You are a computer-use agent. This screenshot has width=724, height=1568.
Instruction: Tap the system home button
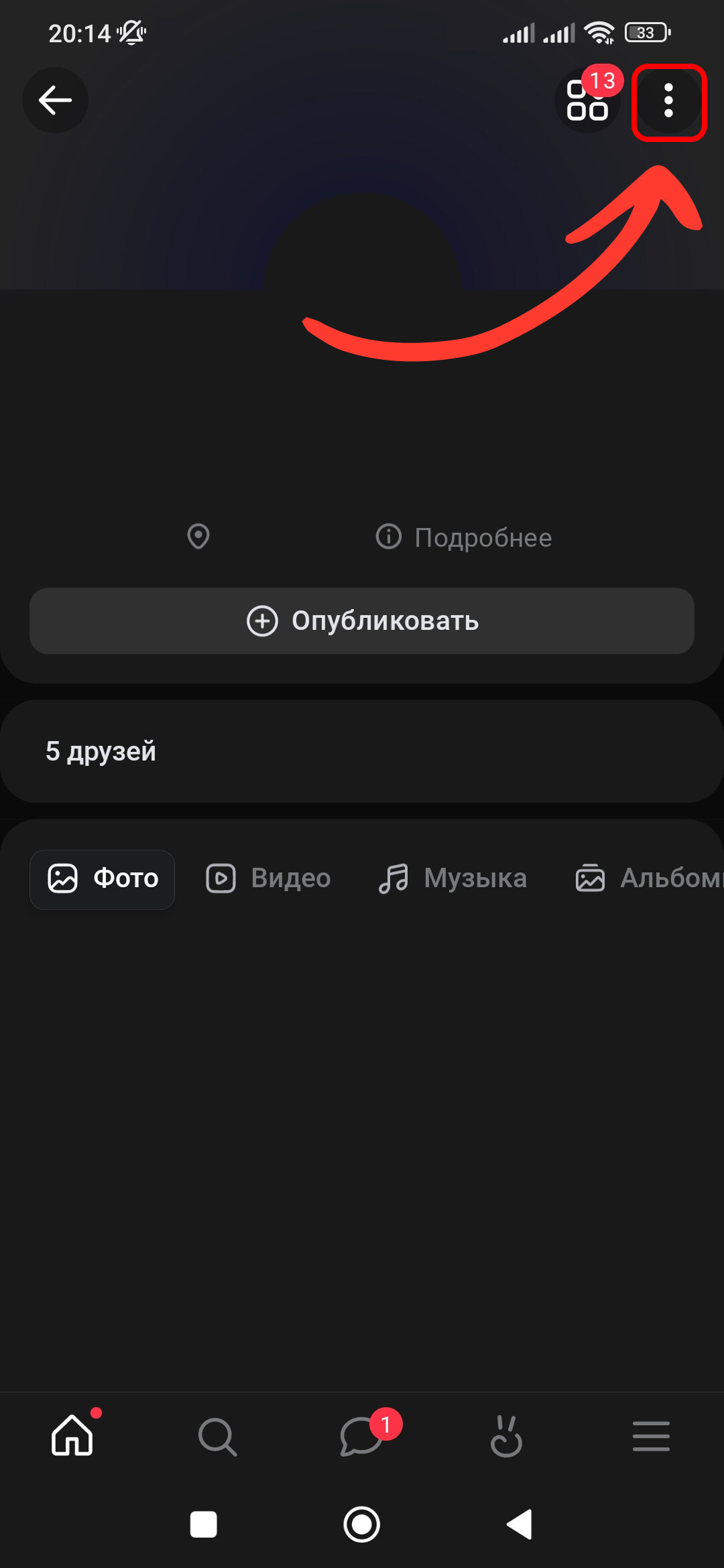point(362,1524)
